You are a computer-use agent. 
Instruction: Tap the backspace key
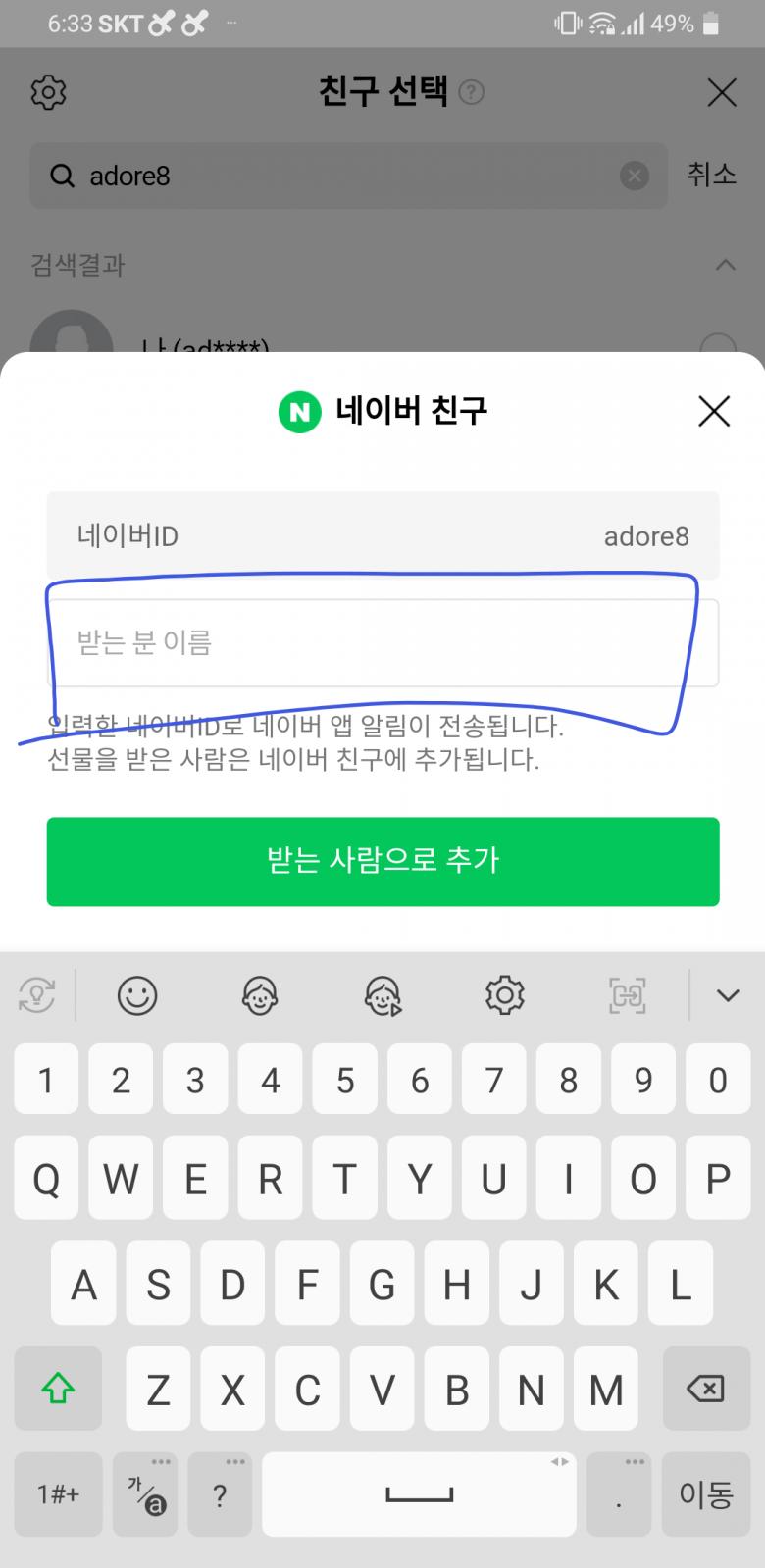705,1389
